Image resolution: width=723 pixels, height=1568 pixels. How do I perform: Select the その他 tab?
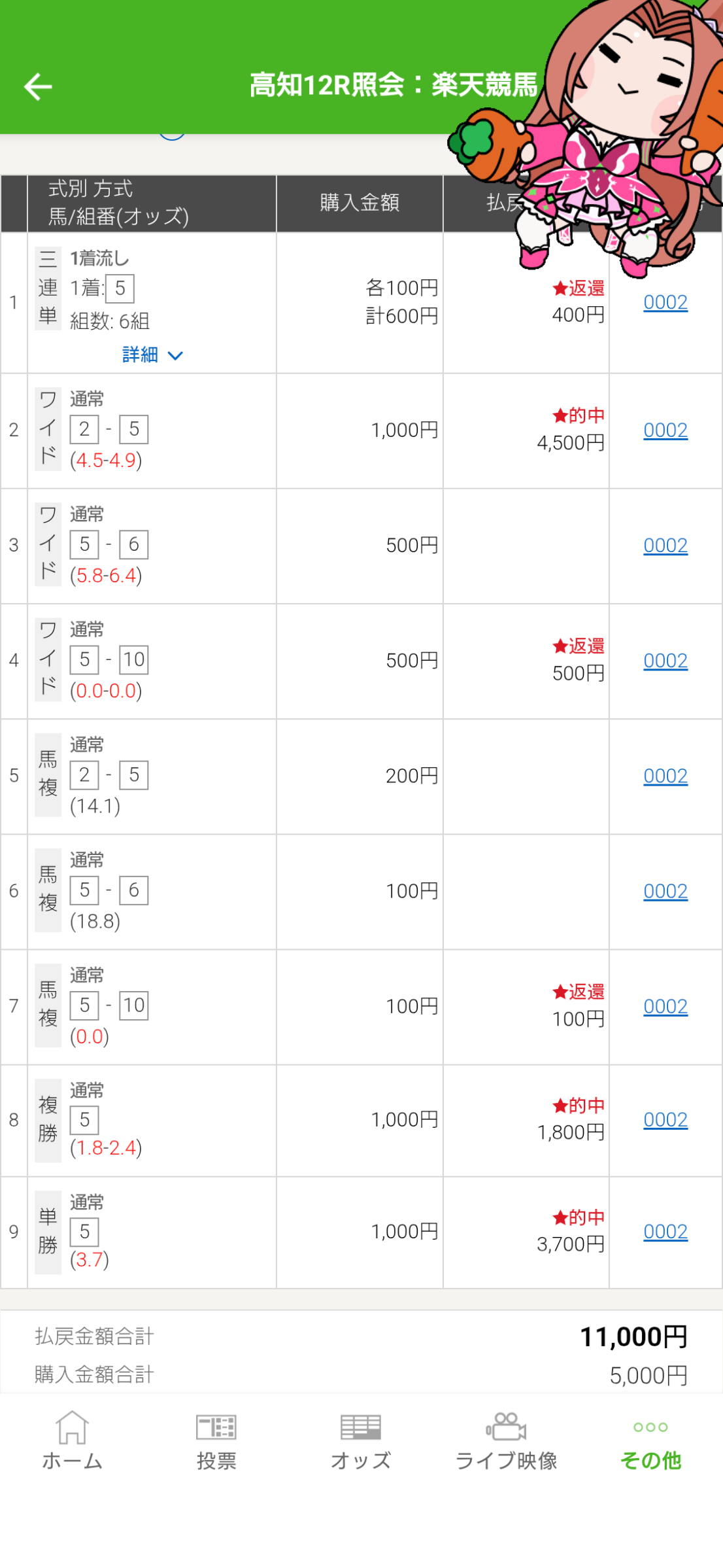(x=650, y=1442)
